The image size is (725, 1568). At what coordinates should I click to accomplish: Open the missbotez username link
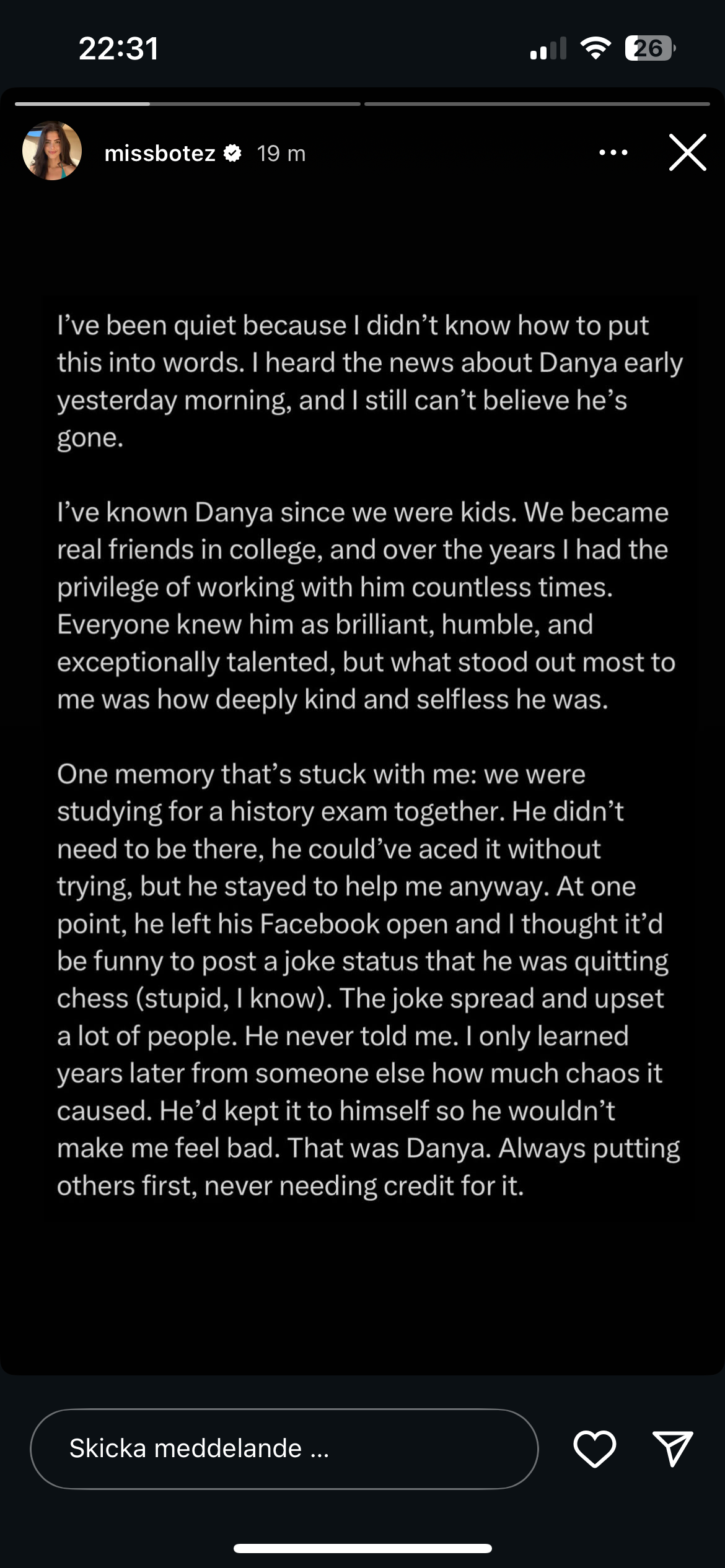[160, 153]
